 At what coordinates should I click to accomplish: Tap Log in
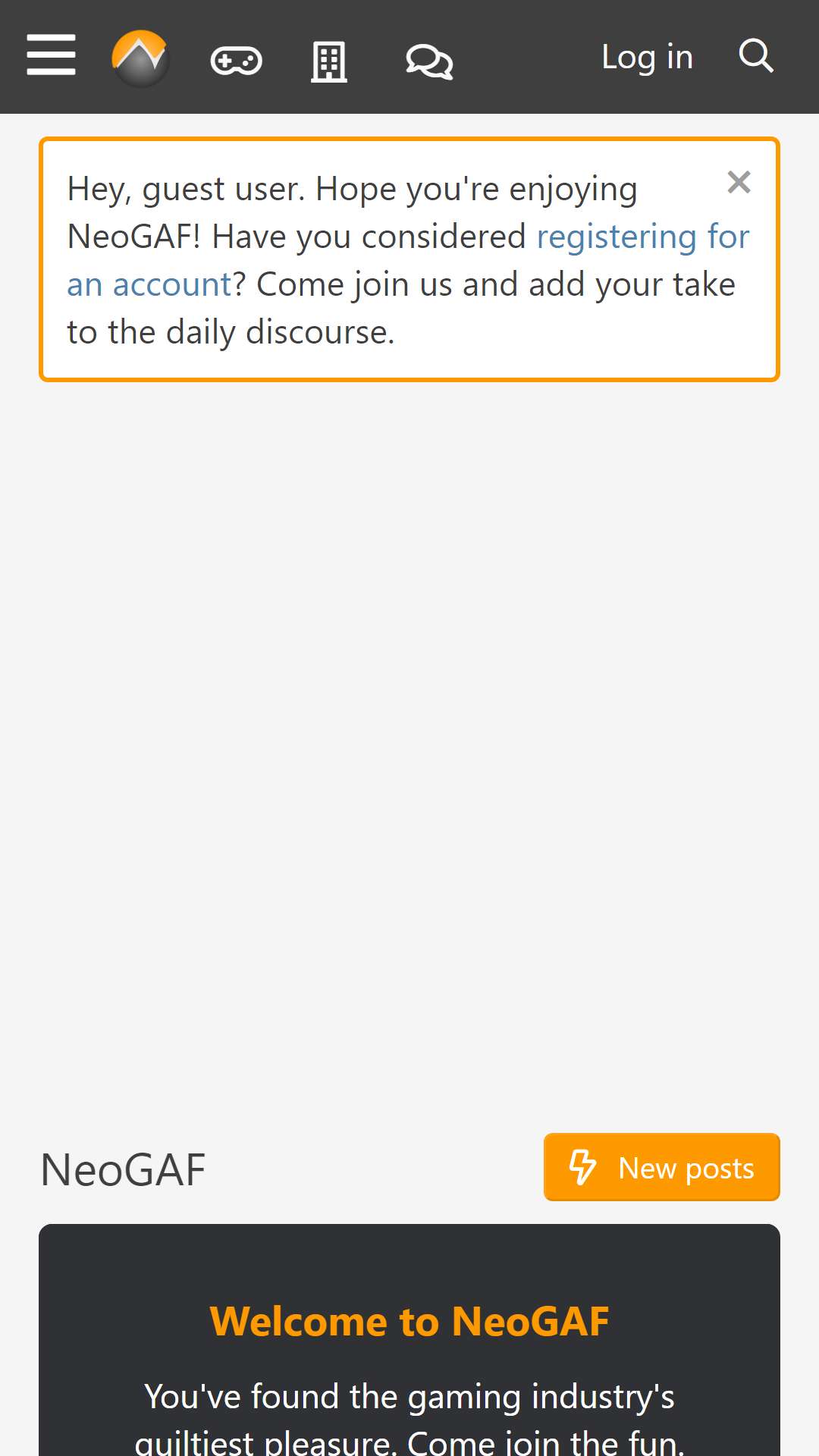647,57
